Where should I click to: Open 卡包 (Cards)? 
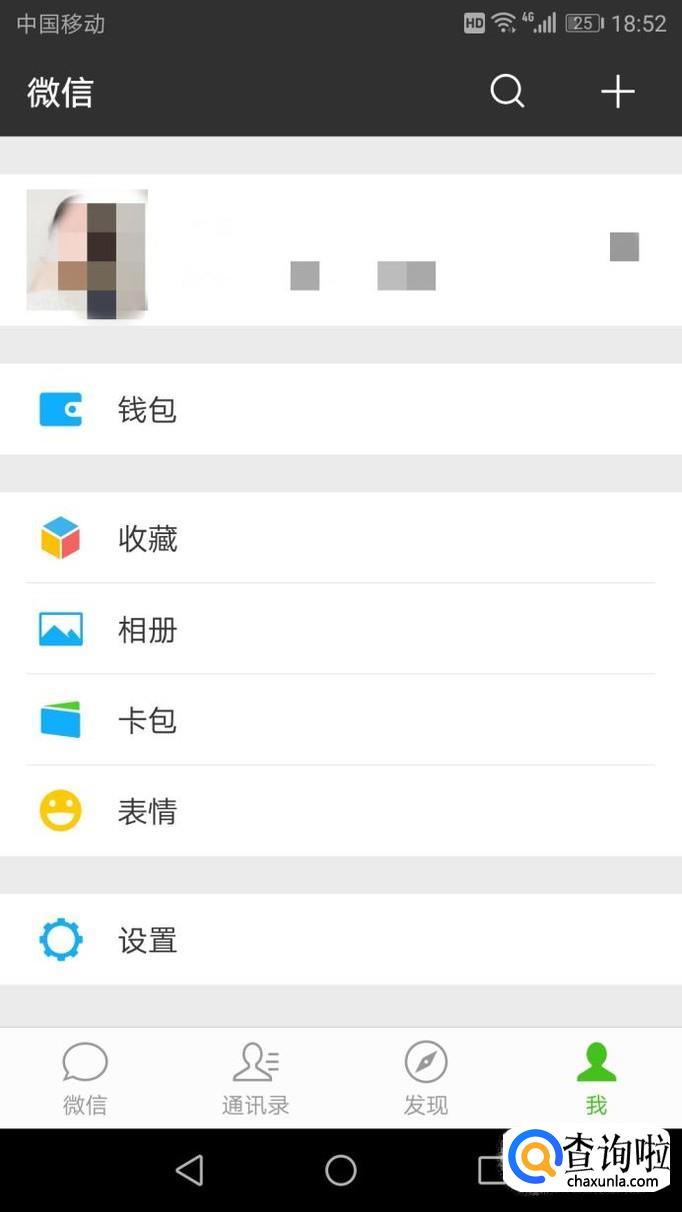(340, 721)
